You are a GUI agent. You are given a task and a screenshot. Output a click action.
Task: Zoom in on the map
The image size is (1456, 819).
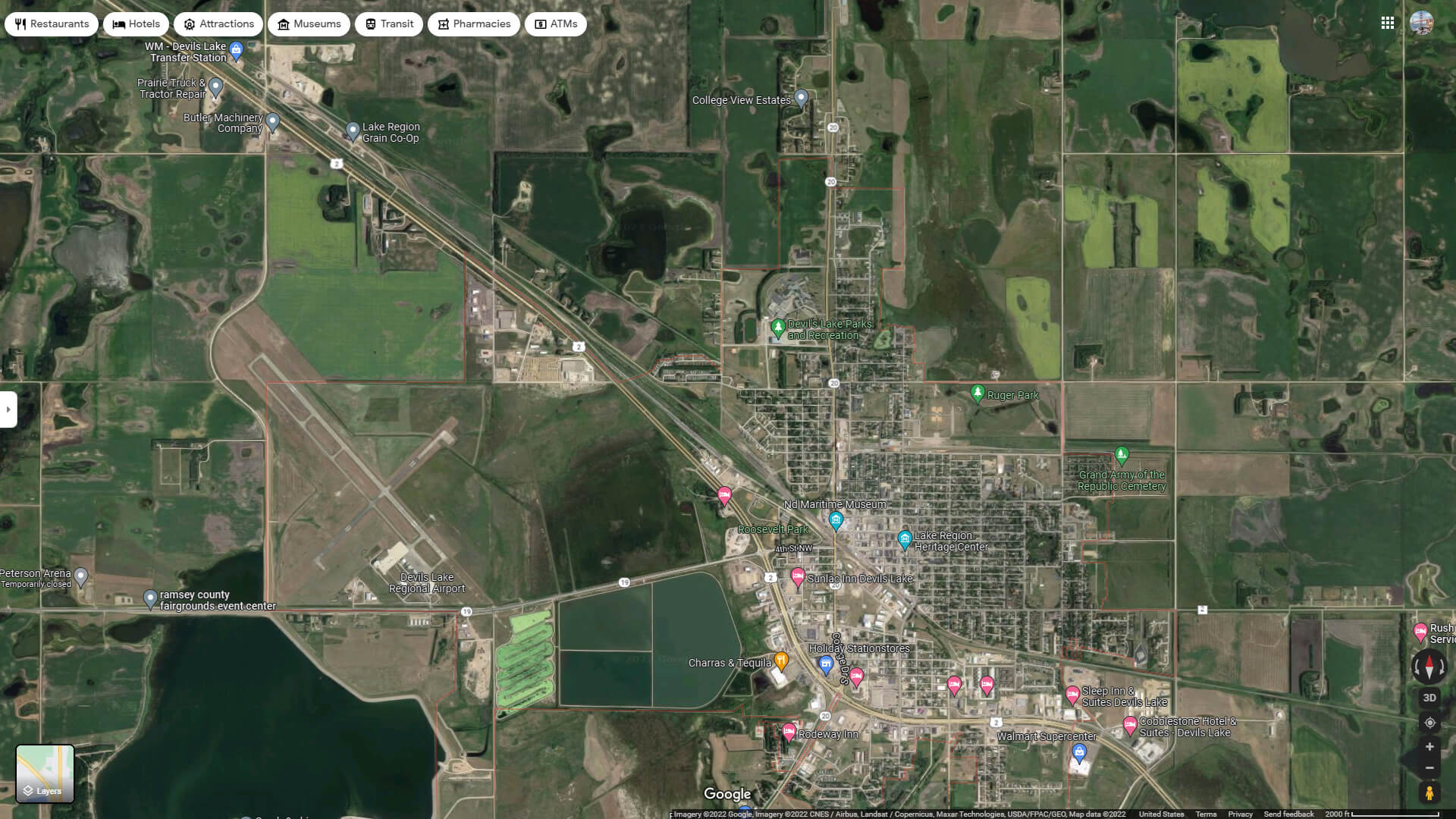click(1429, 747)
